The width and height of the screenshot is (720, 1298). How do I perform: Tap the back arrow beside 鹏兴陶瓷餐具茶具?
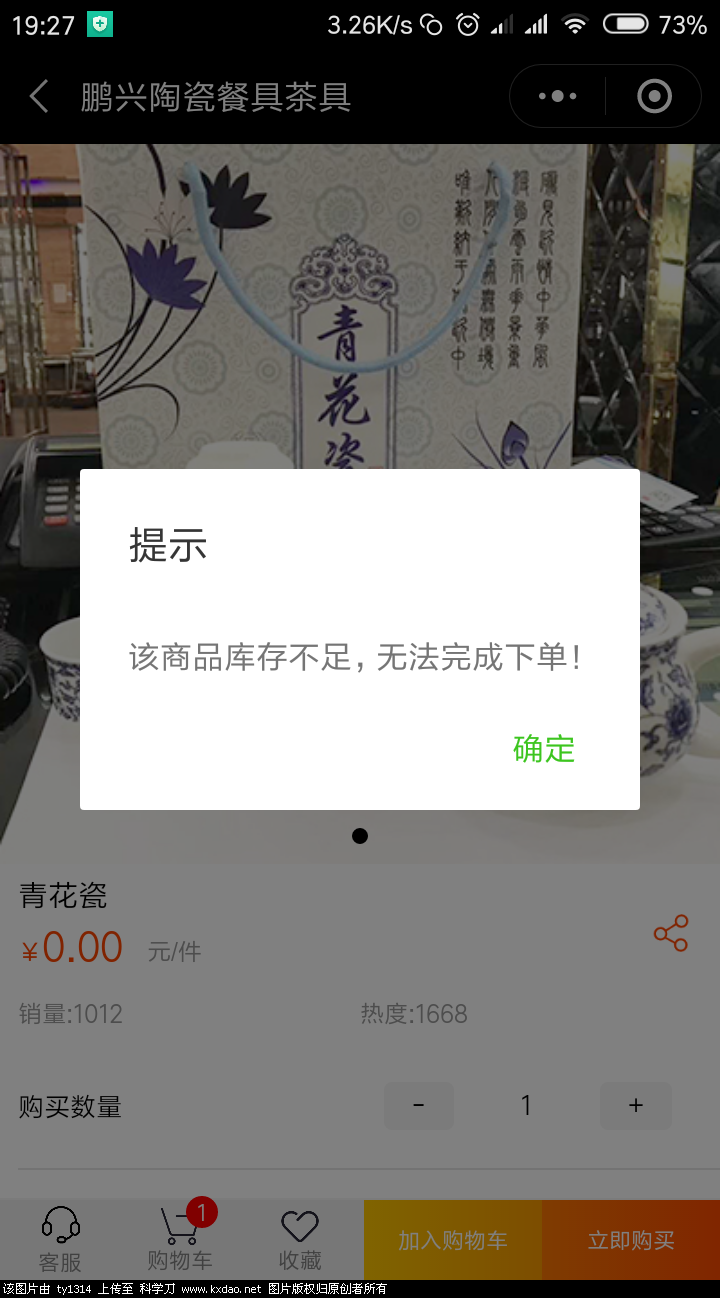[37, 96]
